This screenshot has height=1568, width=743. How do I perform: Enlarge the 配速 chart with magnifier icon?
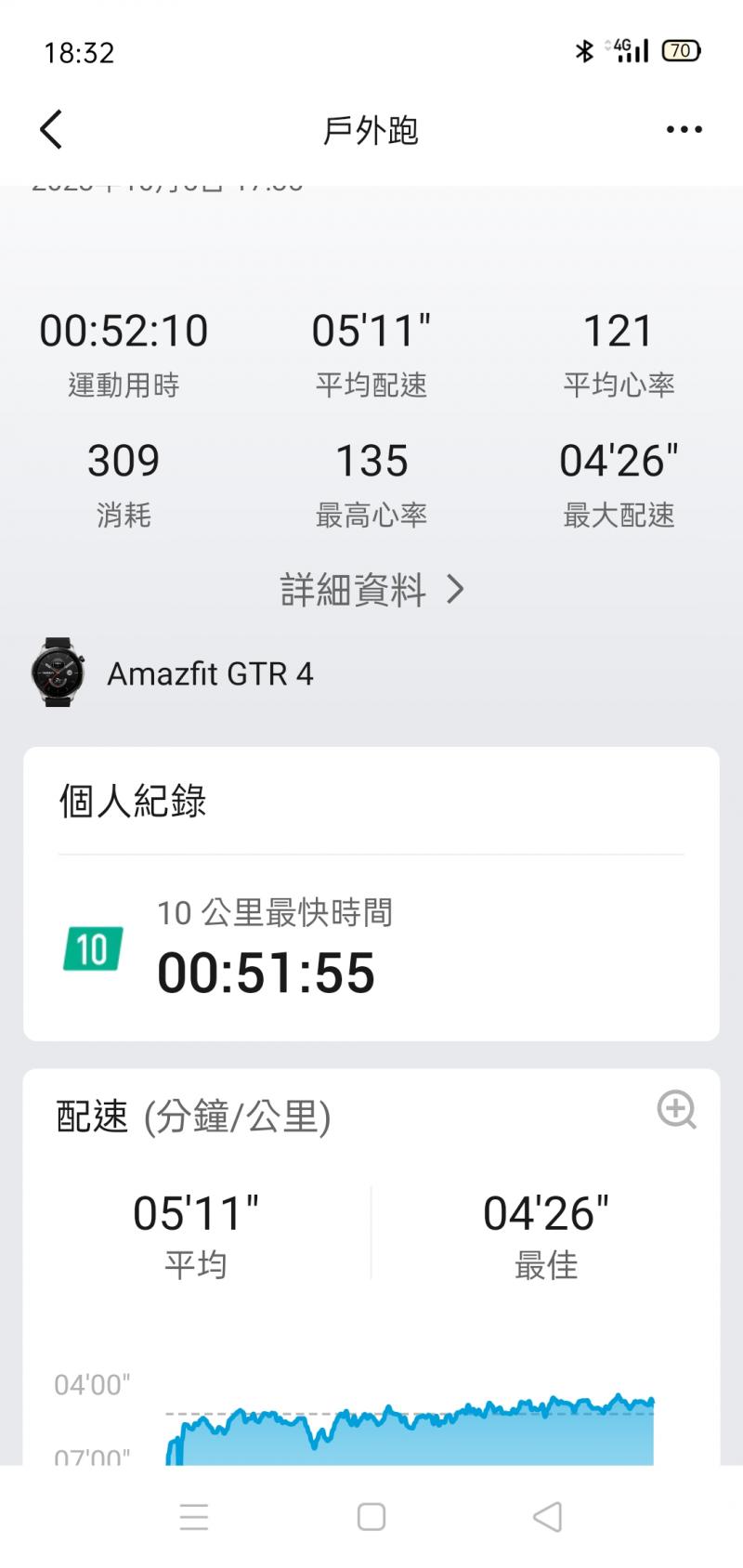[x=676, y=1109]
